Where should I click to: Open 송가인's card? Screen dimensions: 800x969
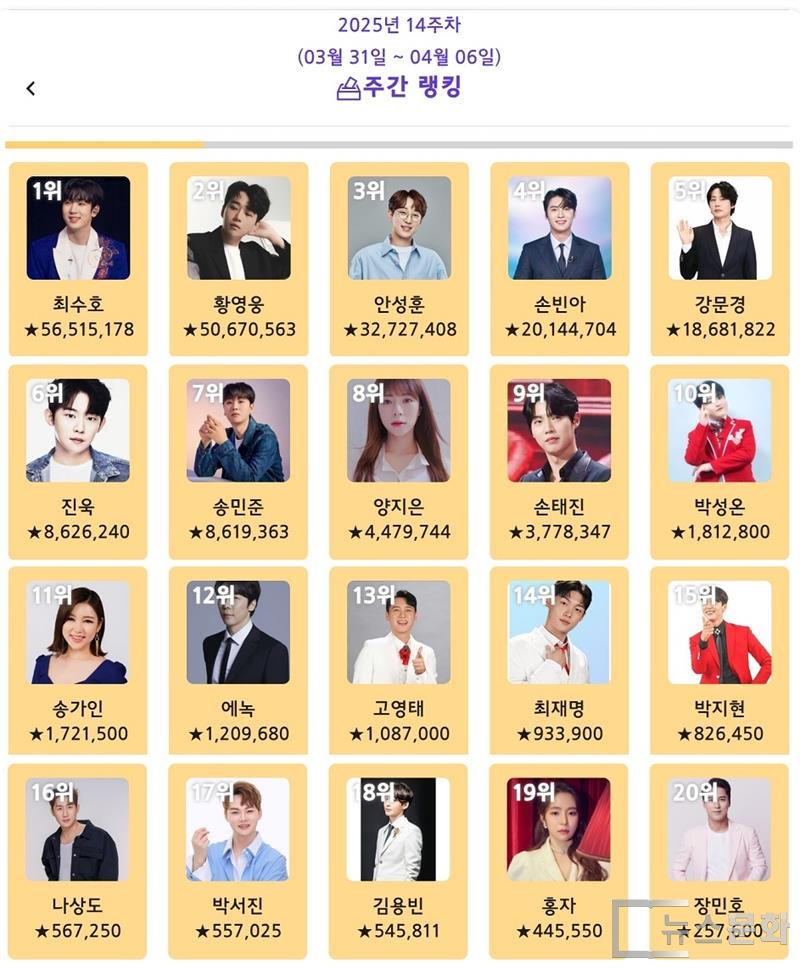(x=78, y=660)
